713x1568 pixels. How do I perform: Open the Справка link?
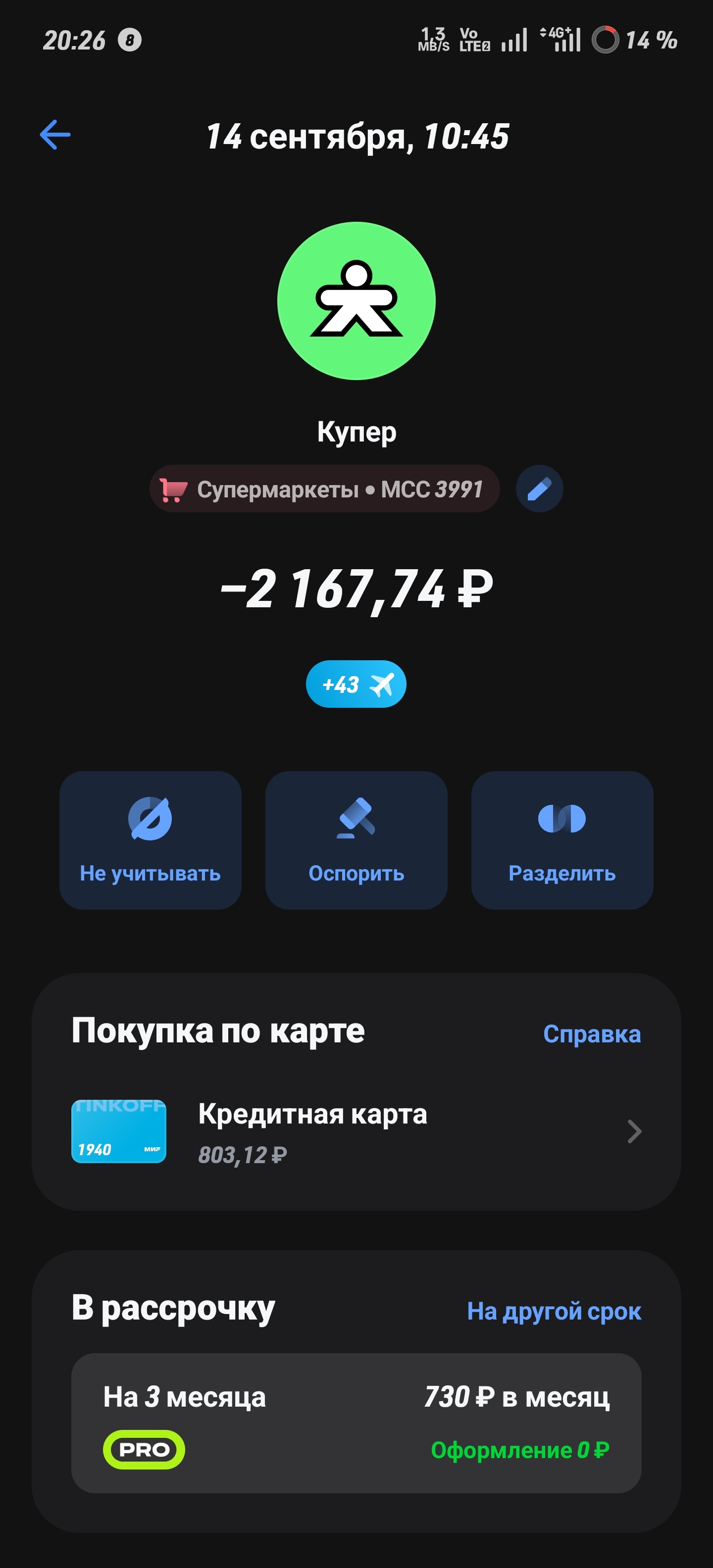592,1033
